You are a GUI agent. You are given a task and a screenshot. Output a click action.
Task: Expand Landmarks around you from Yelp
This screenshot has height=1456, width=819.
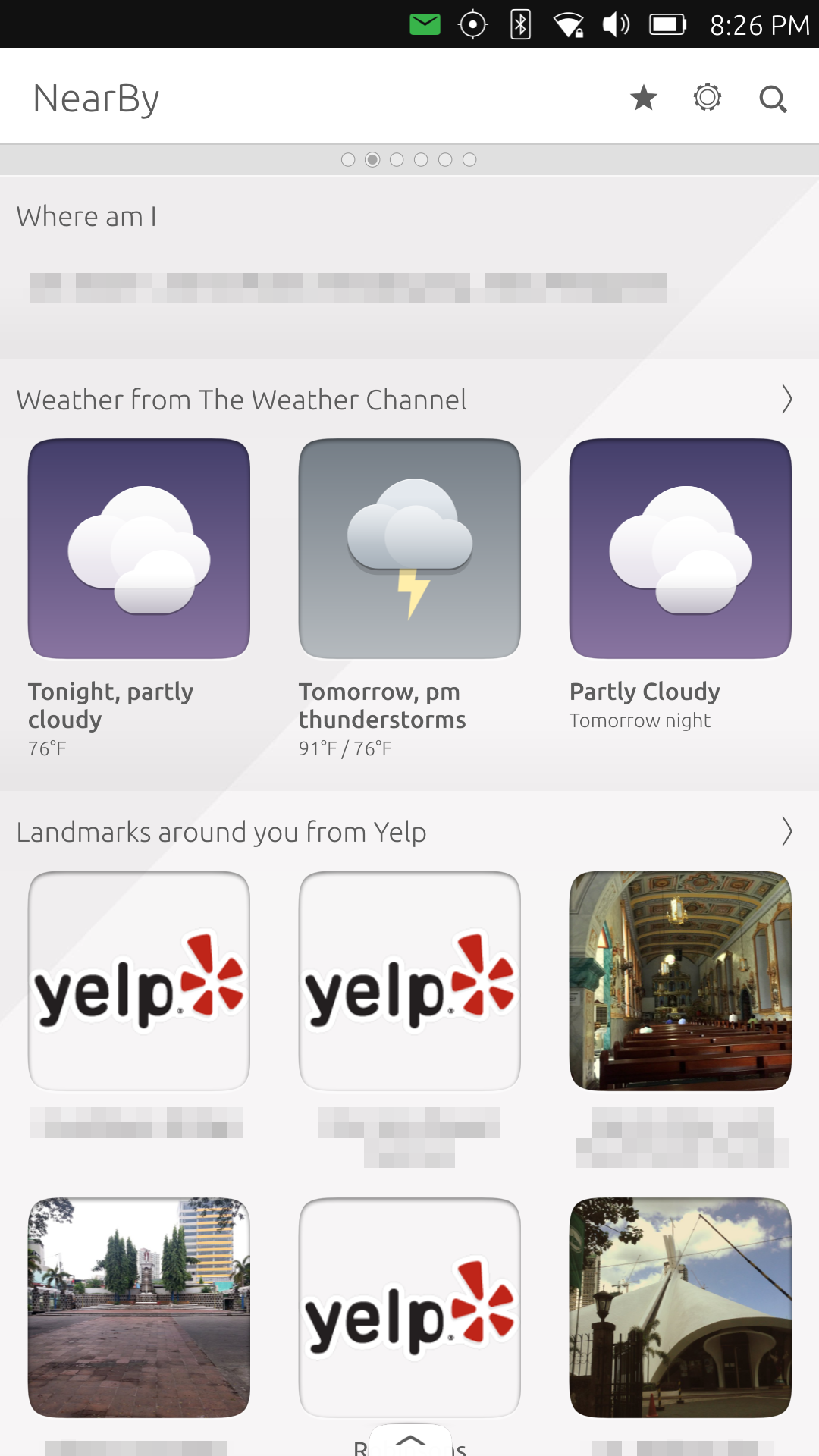[786, 831]
